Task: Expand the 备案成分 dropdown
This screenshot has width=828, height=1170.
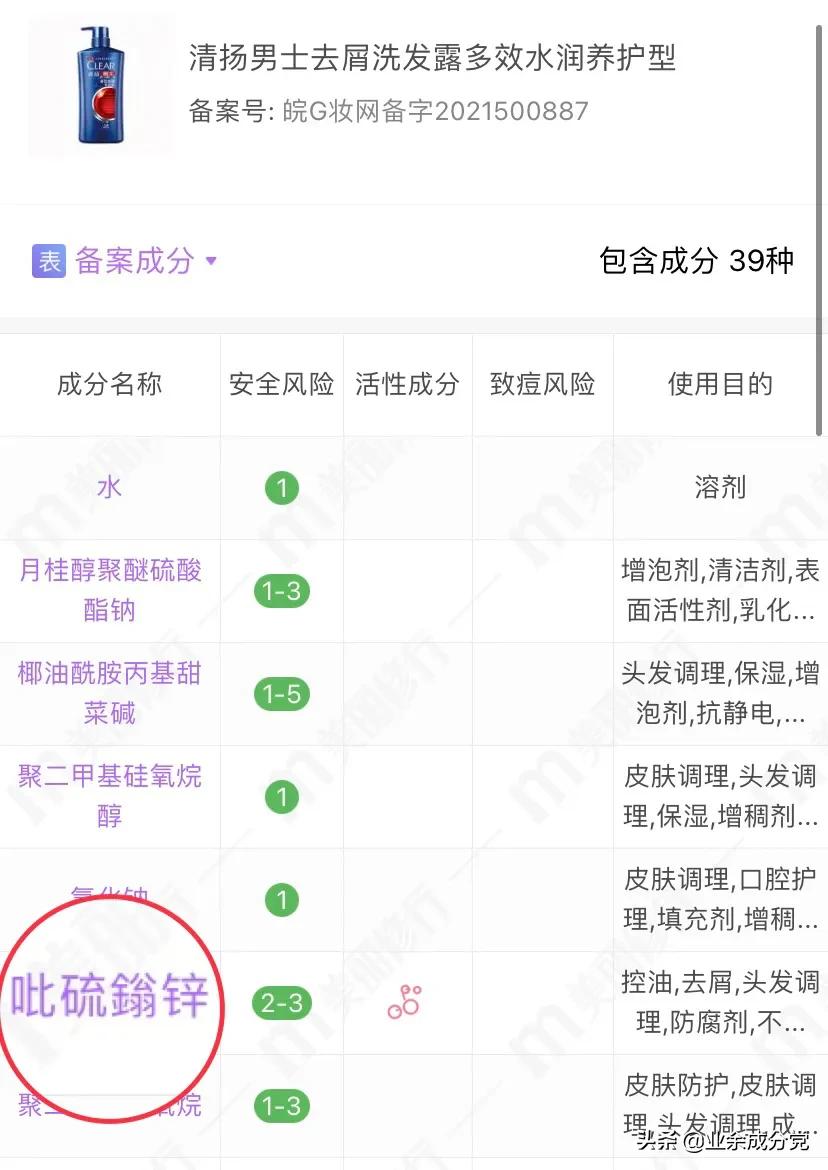Action: point(135,261)
